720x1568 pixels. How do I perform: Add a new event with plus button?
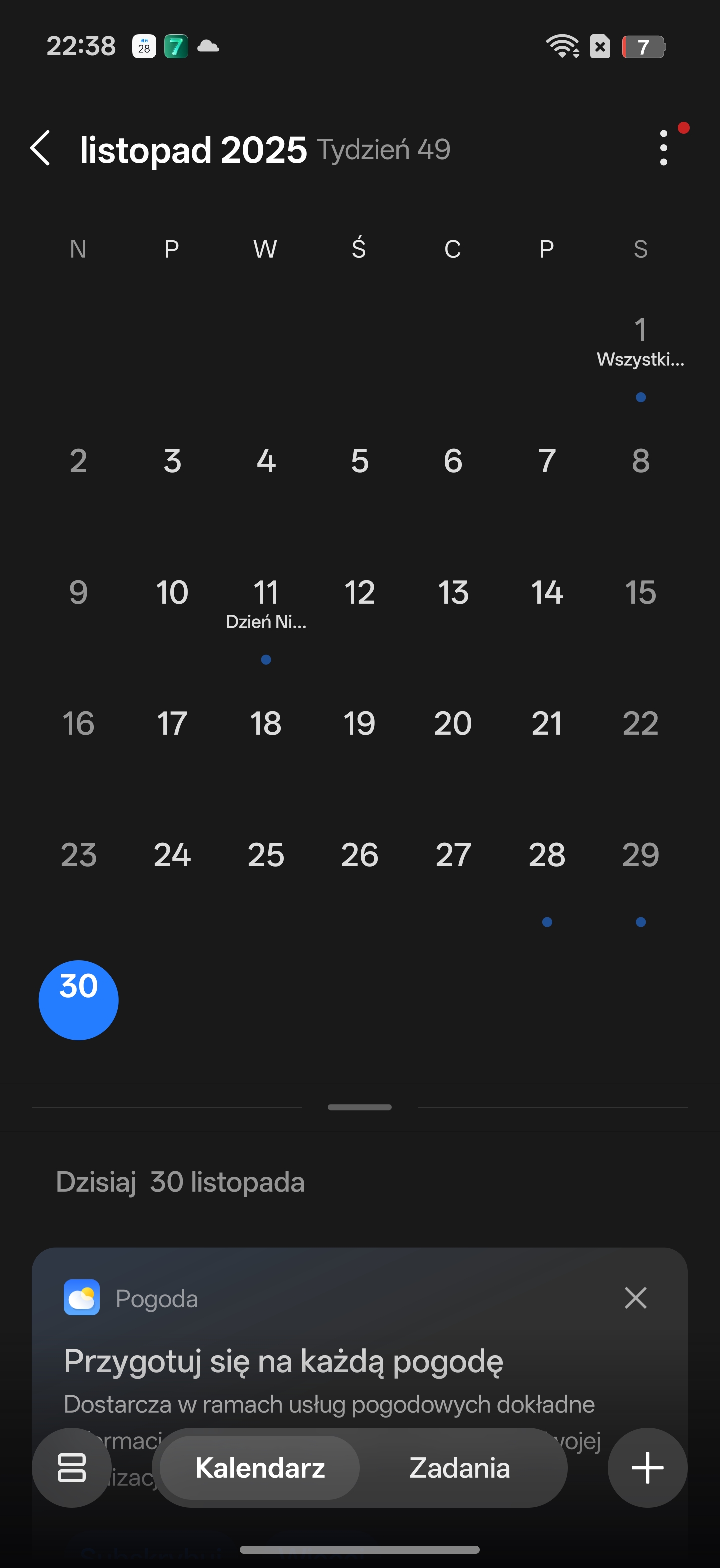click(647, 1467)
